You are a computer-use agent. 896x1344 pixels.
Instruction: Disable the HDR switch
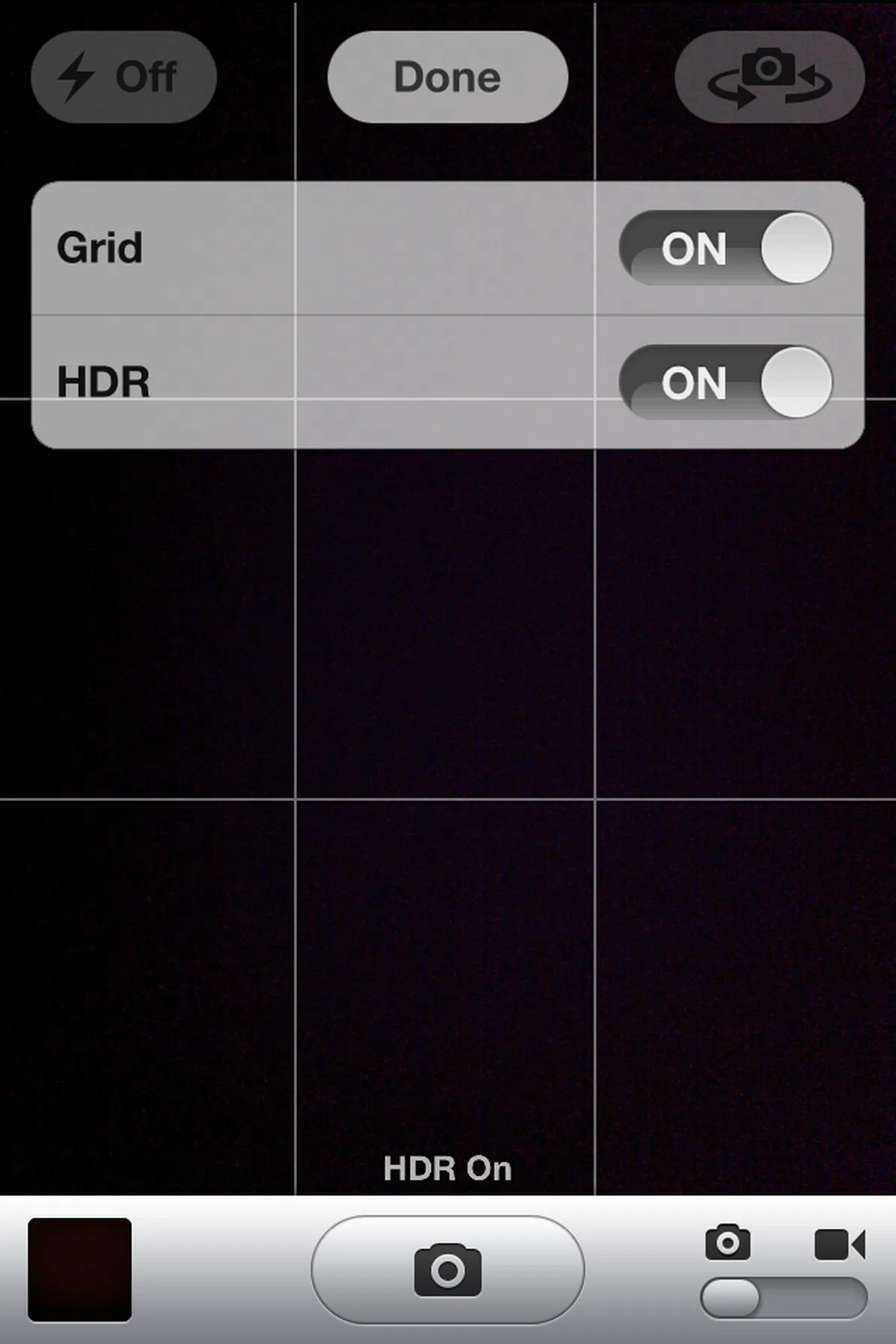[726, 382]
